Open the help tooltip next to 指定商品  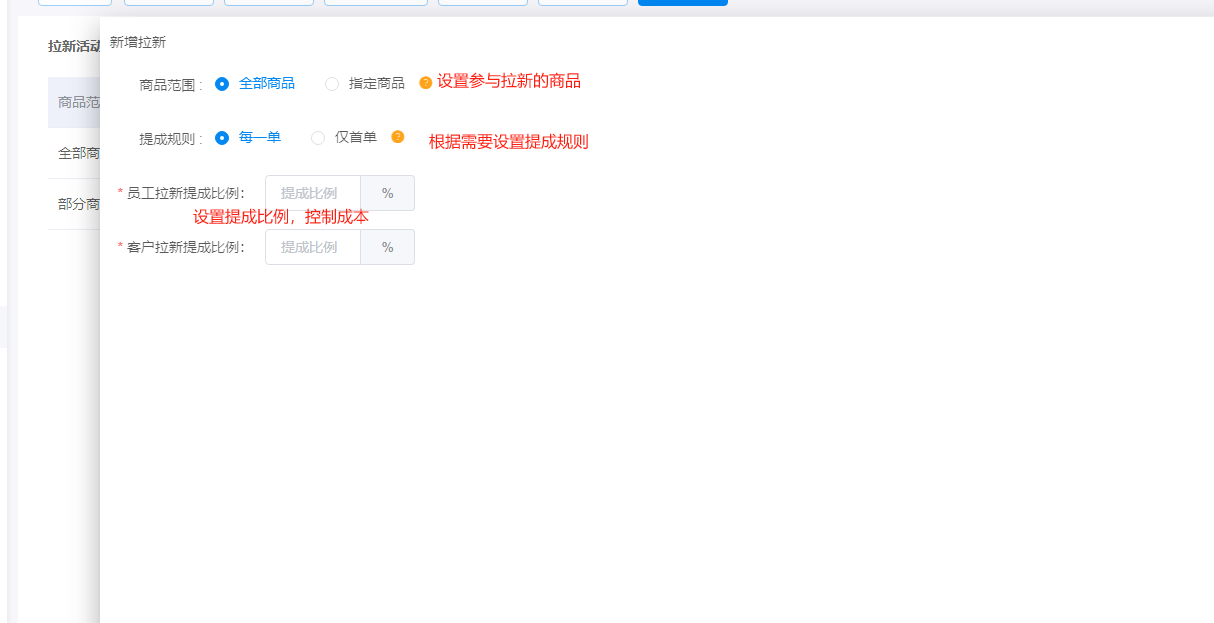[x=426, y=83]
